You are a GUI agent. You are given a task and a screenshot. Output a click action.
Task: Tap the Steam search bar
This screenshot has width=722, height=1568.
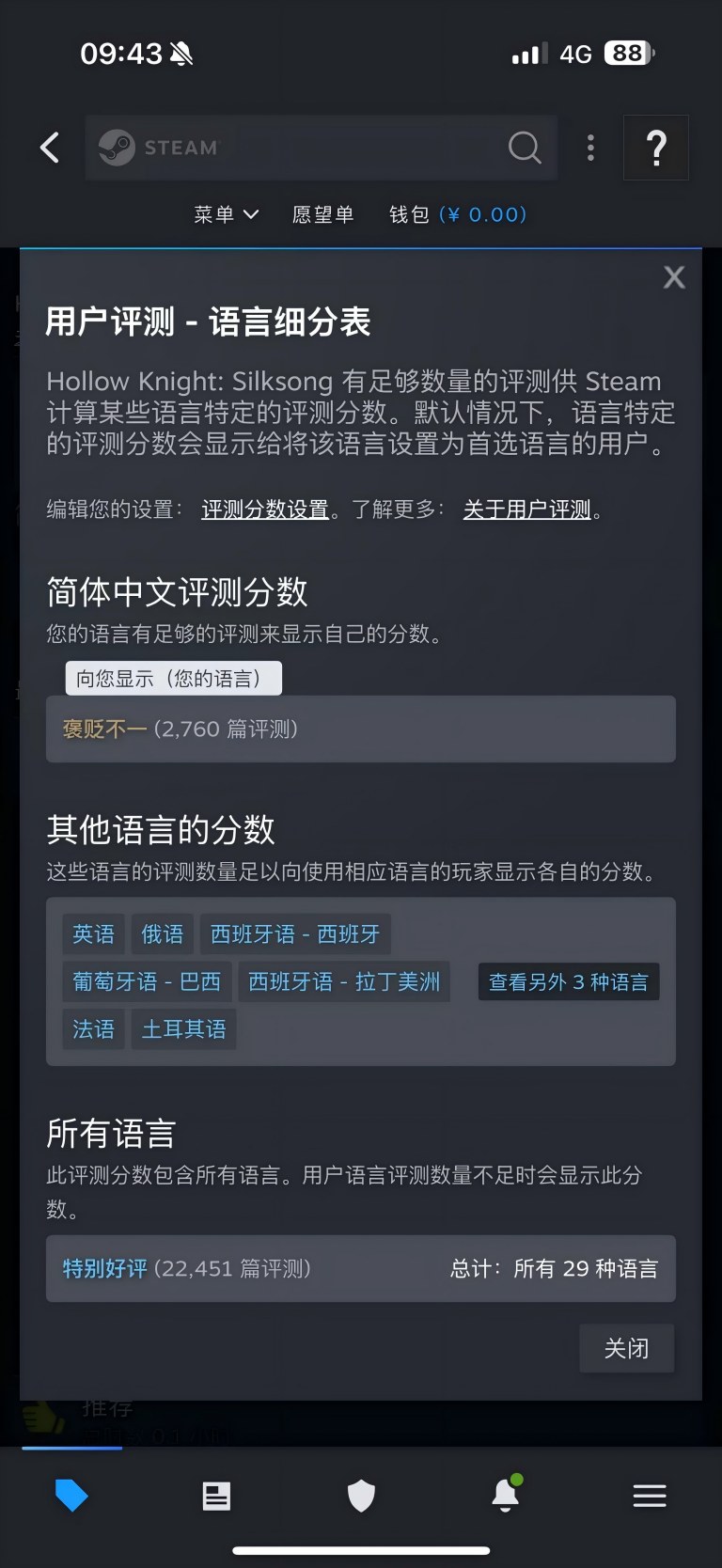321,148
